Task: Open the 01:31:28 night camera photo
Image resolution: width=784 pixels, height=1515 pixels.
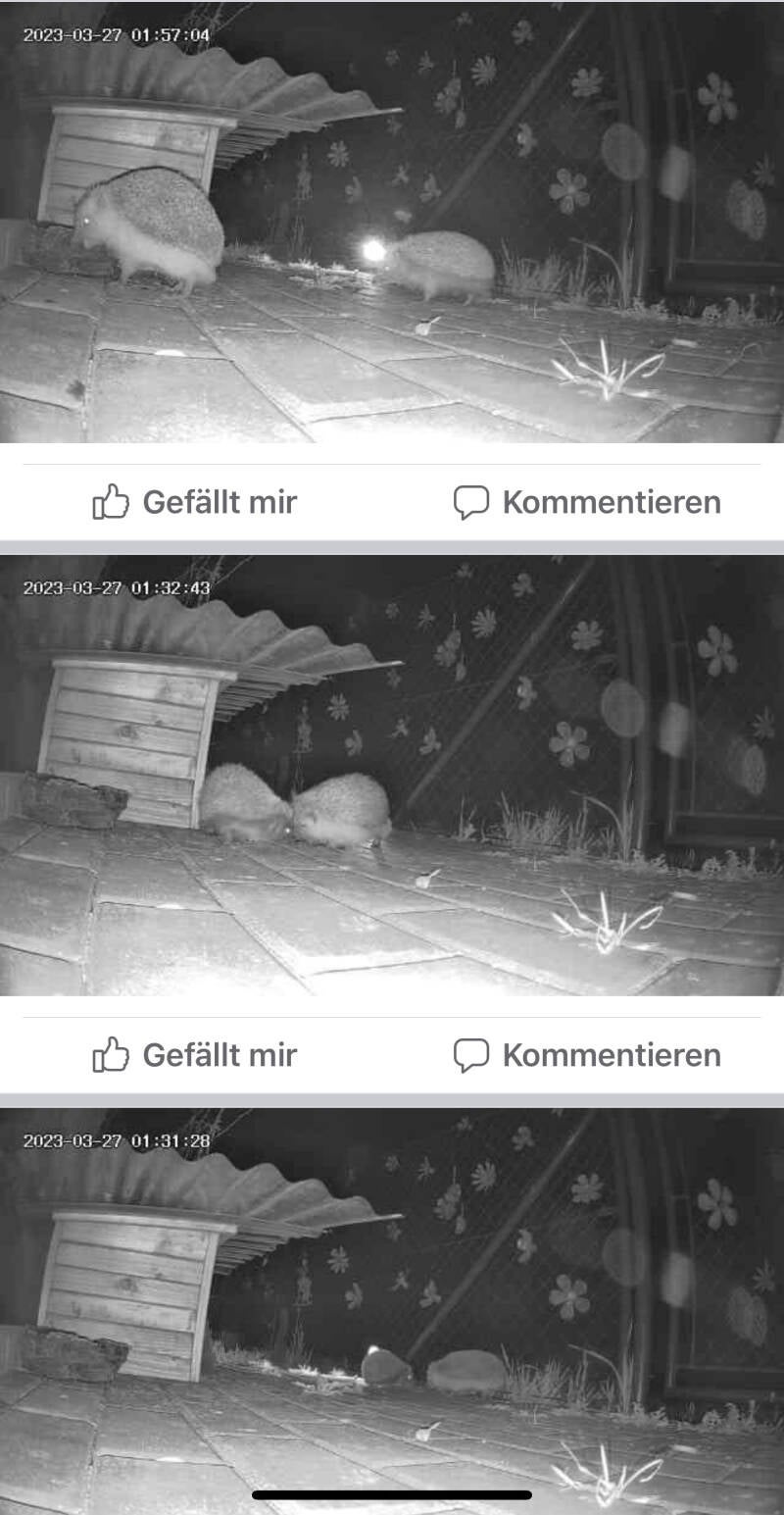Action: pyautogui.click(x=392, y=1294)
